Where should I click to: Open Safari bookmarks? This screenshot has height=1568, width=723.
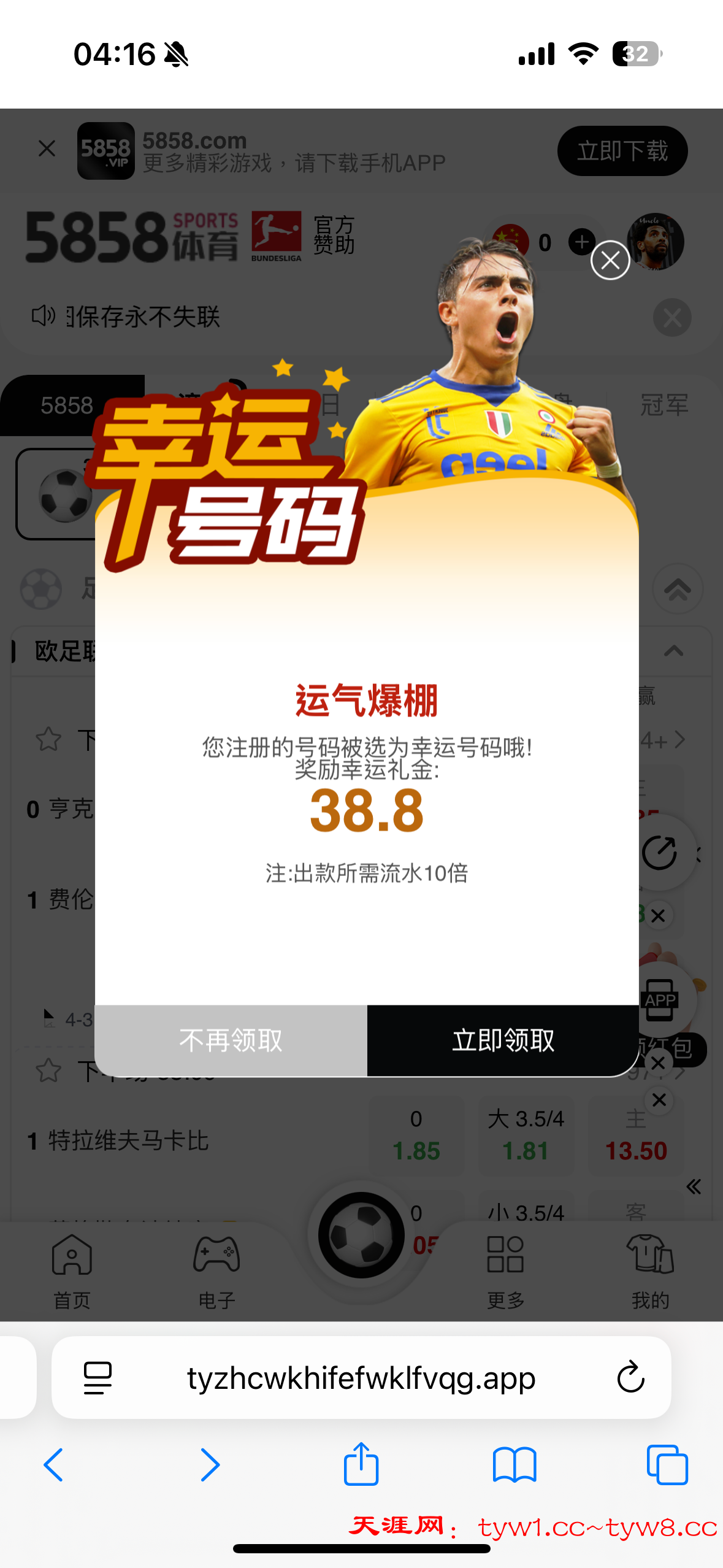click(514, 1464)
